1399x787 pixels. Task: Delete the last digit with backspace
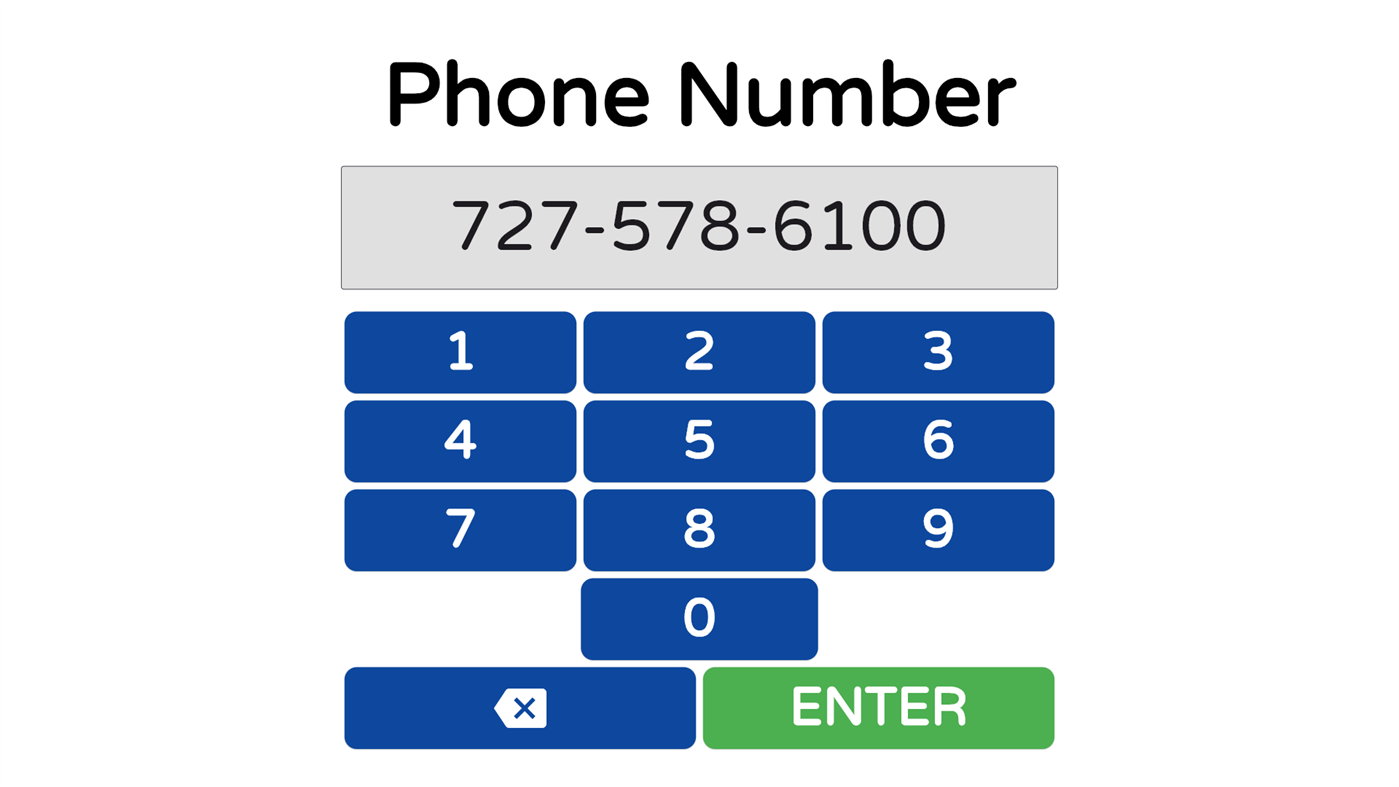pos(520,708)
